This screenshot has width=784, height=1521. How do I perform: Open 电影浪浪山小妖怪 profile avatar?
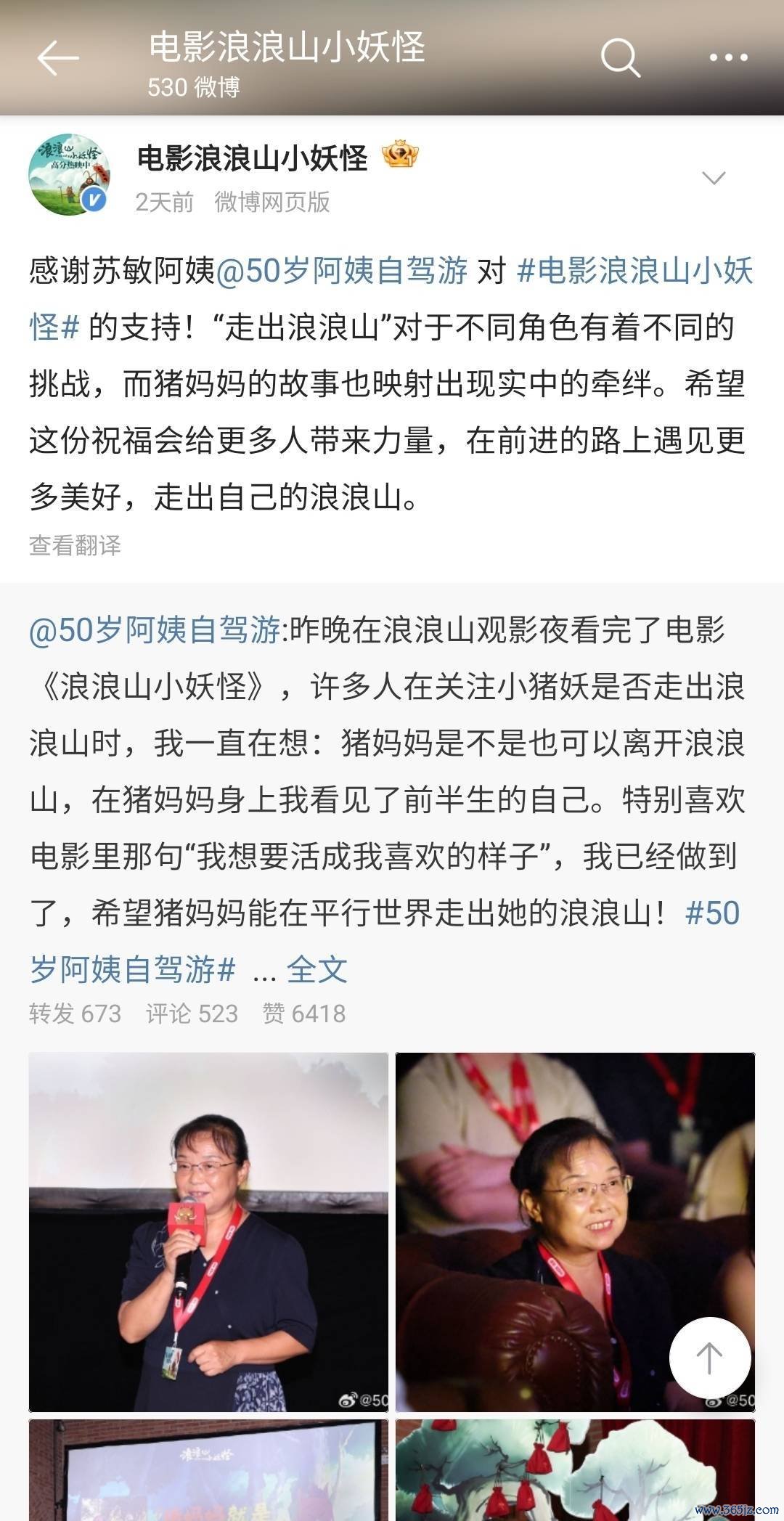click(68, 175)
